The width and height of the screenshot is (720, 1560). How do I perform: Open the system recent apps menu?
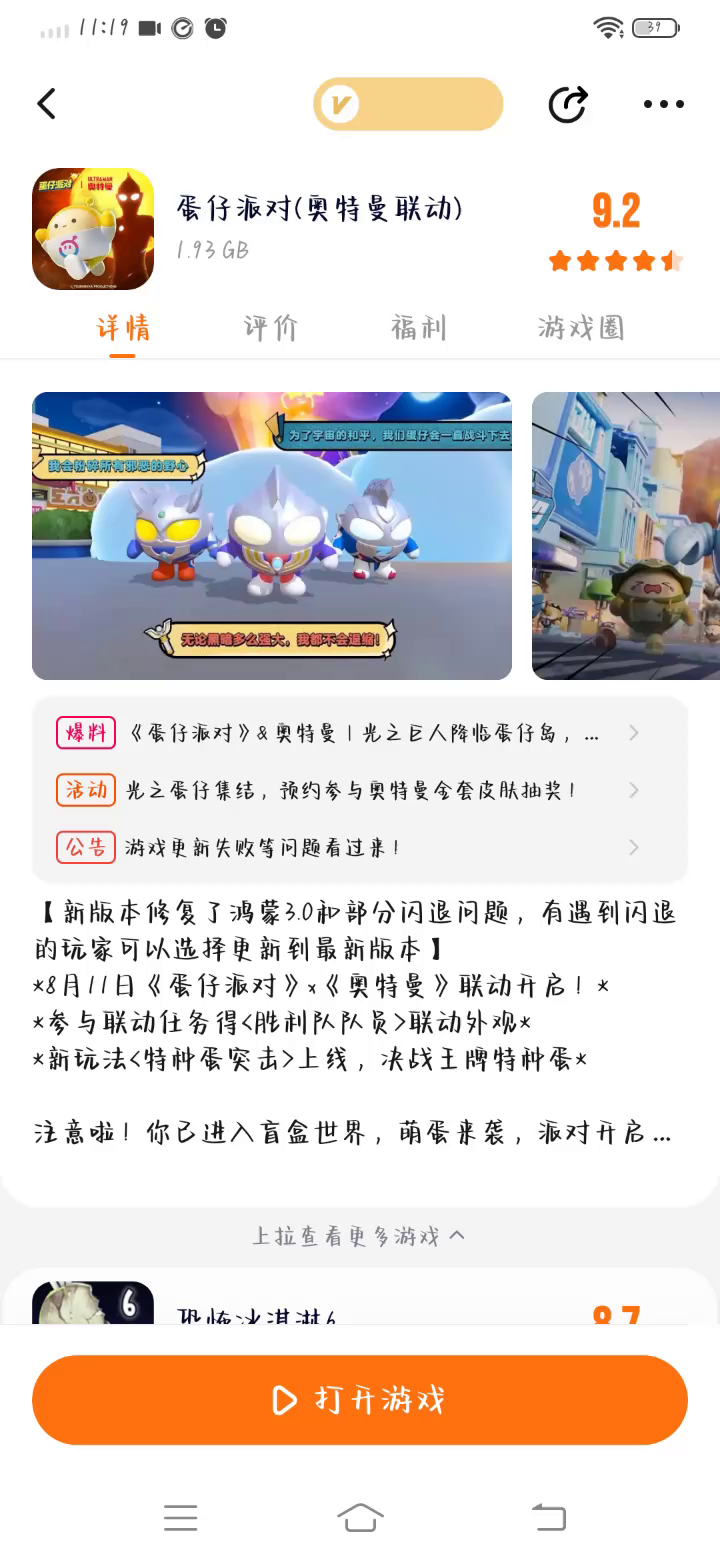(180, 1518)
